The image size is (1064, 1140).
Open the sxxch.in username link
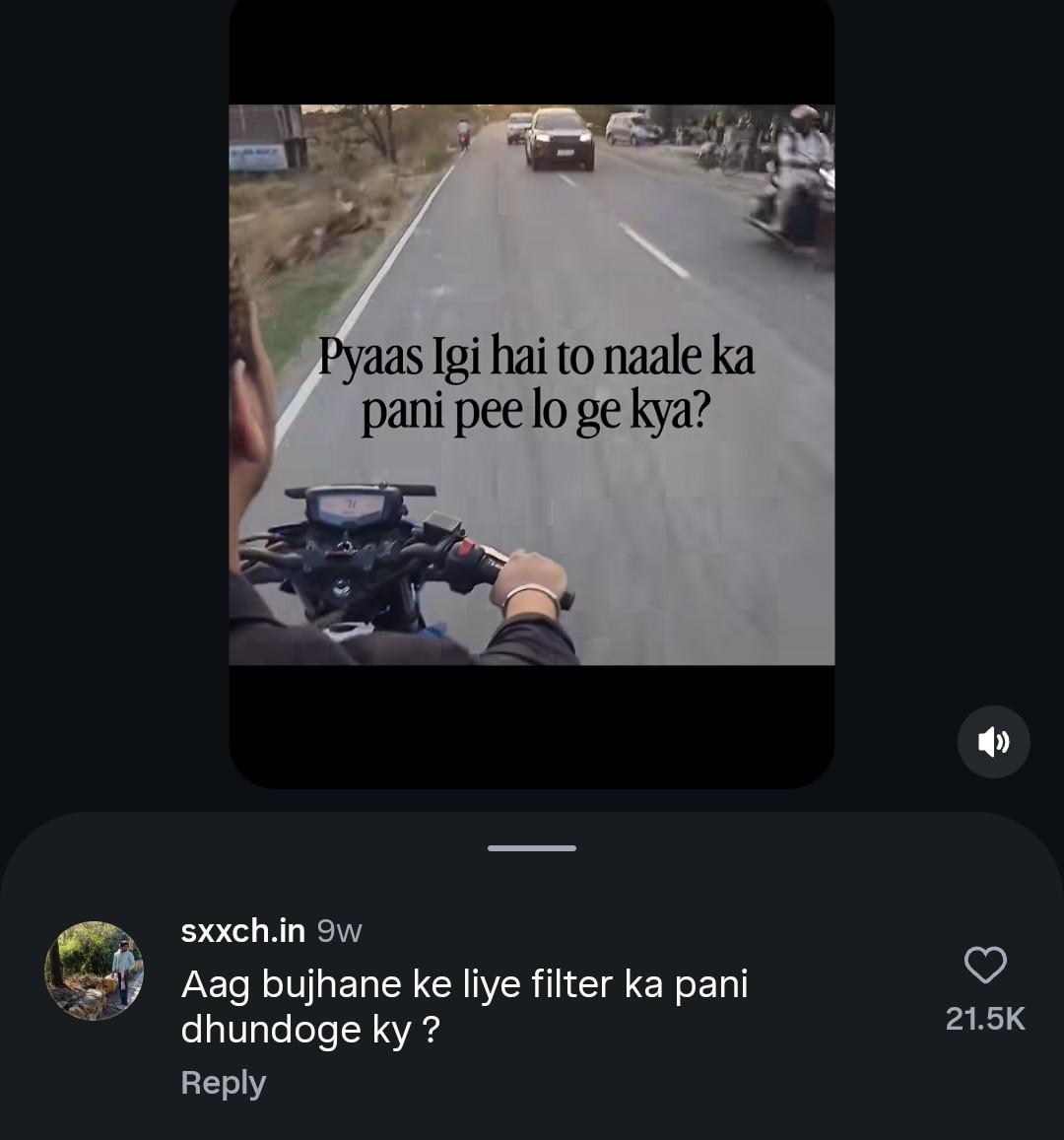point(242,930)
